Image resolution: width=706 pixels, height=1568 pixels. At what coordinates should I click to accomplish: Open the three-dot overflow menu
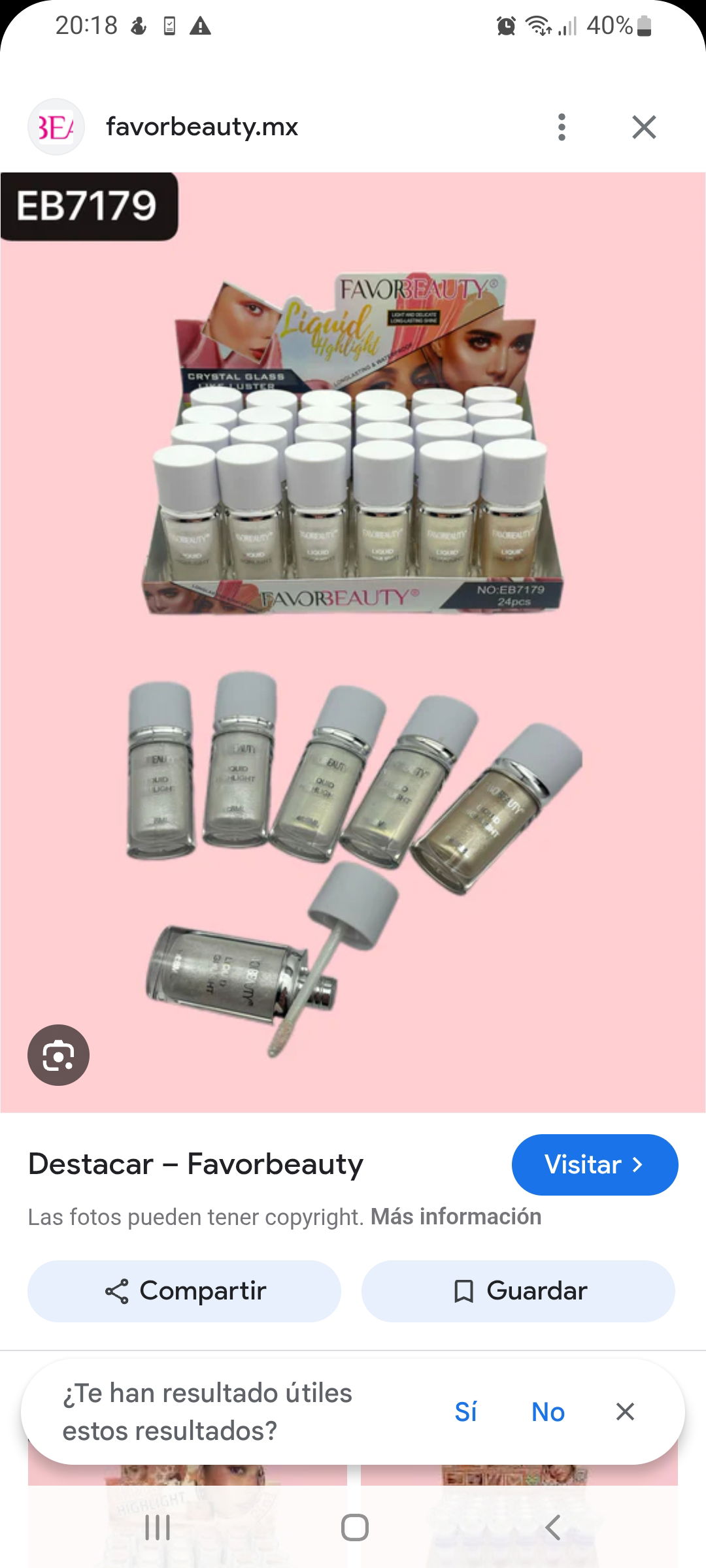(x=562, y=127)
